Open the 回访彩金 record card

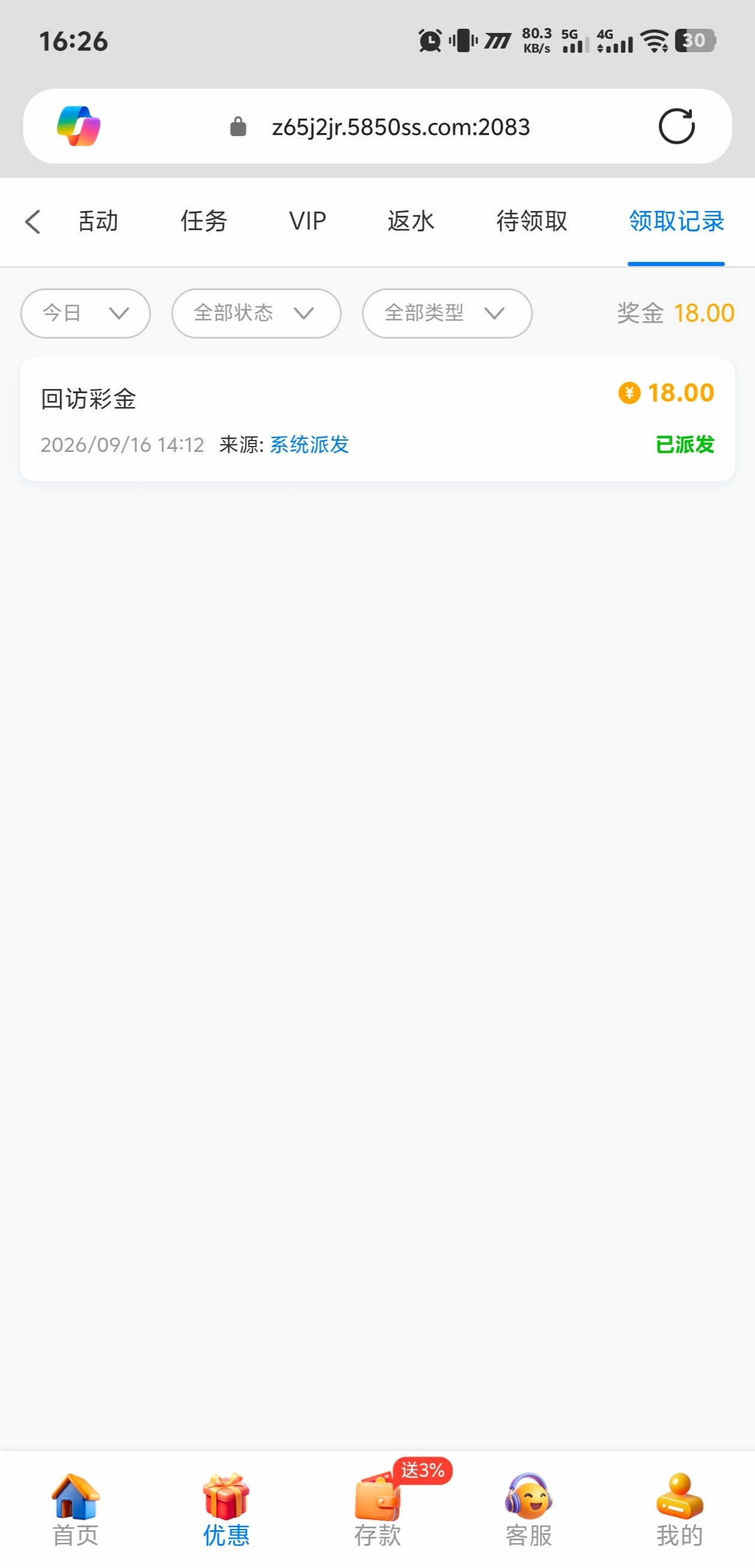tap(378, 420)
